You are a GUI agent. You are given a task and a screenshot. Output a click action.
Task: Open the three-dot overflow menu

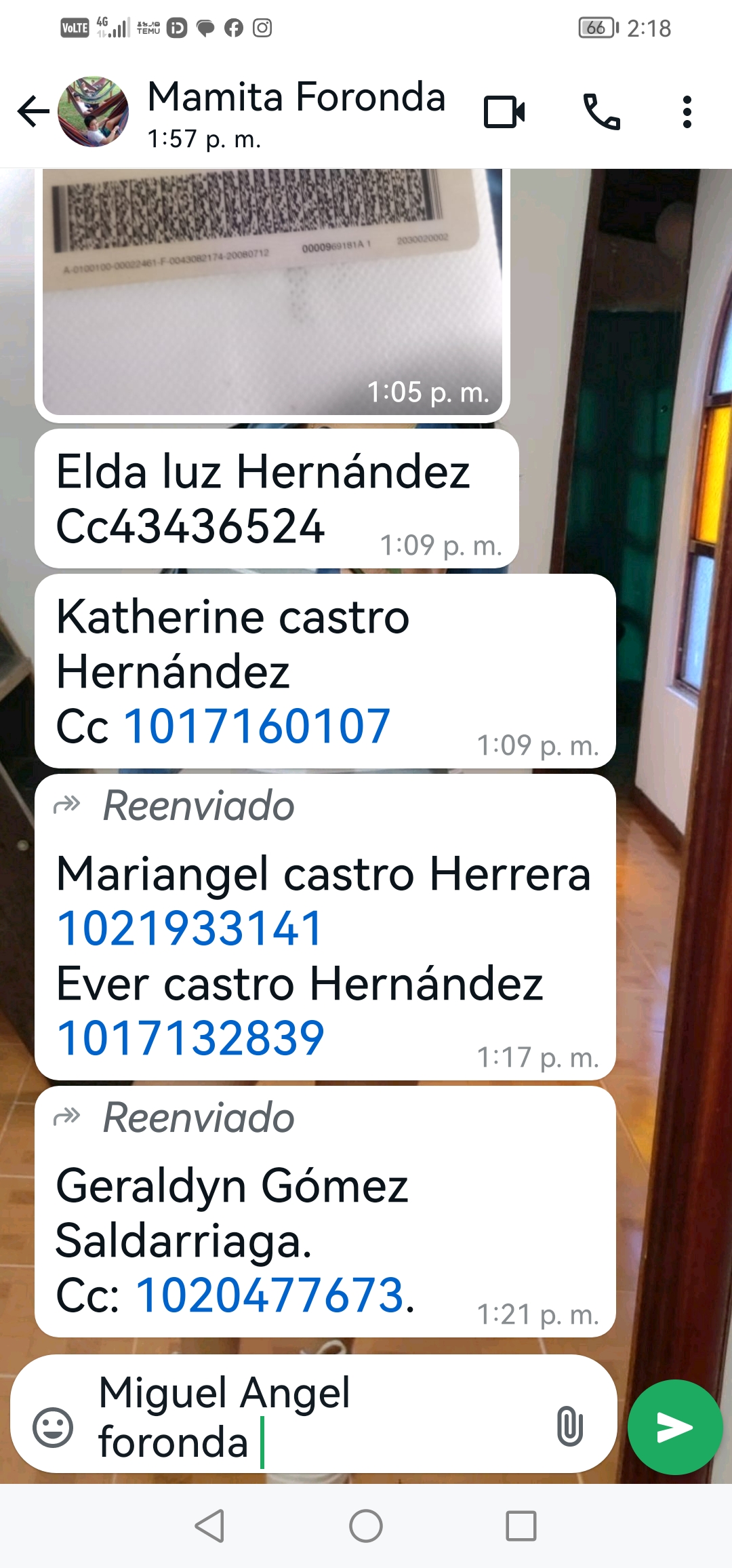pos(687,112)
